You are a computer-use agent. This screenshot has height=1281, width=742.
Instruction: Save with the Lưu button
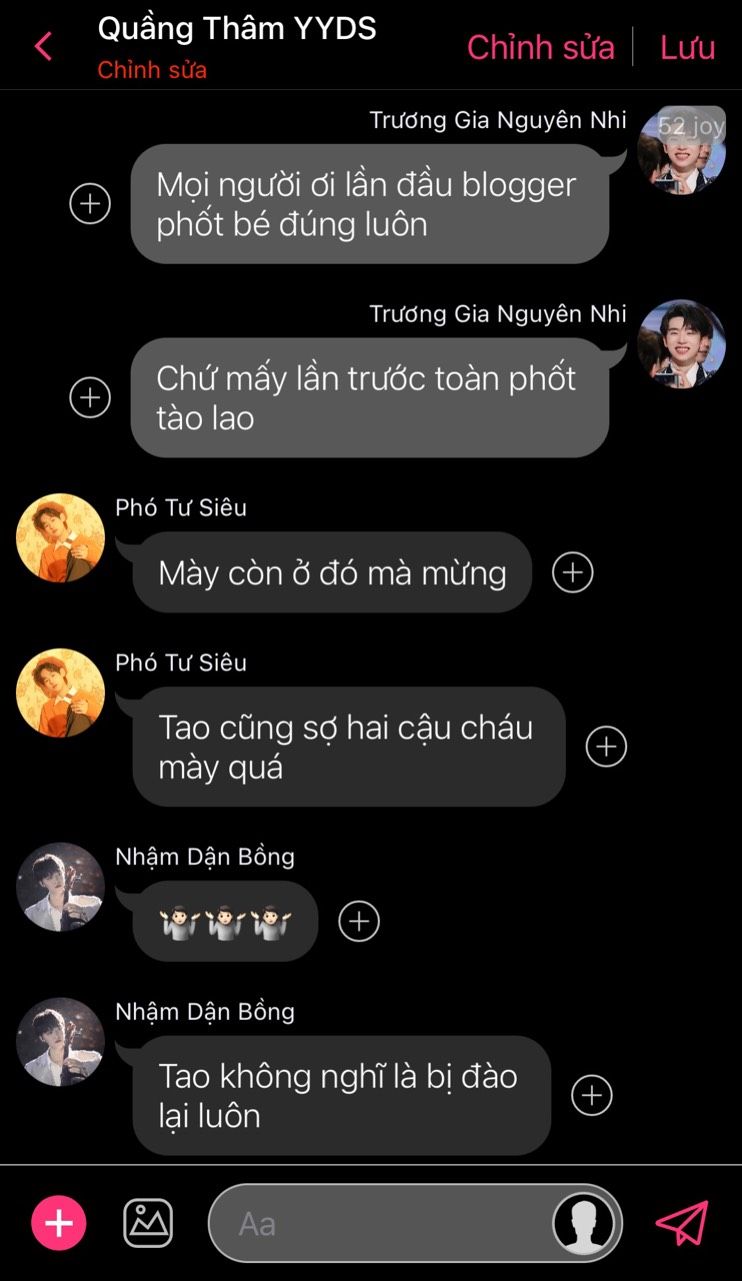pos(687,47)
